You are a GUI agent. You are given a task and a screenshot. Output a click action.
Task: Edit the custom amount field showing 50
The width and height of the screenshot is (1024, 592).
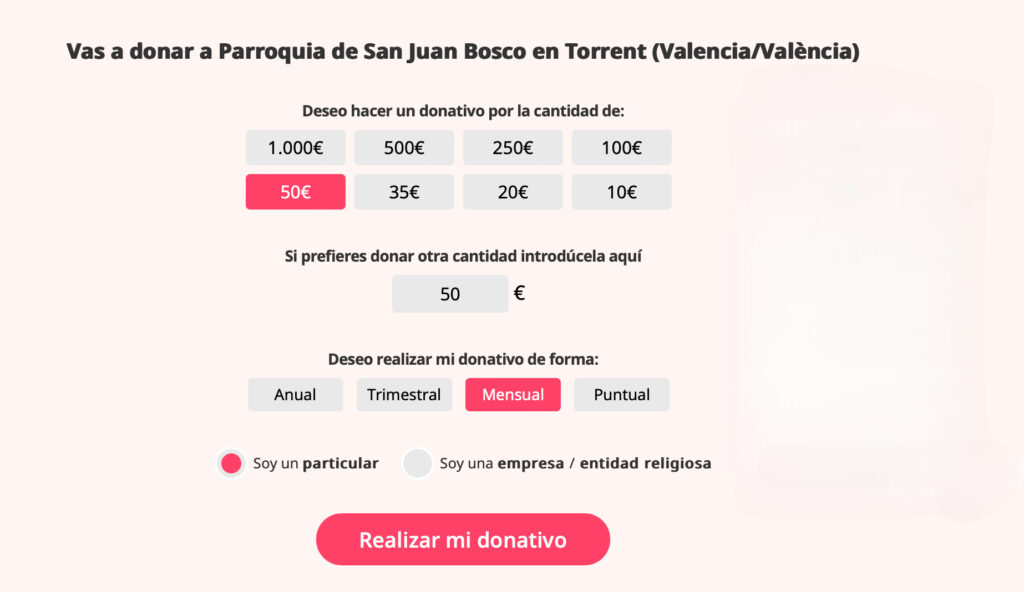pos(450,294)
